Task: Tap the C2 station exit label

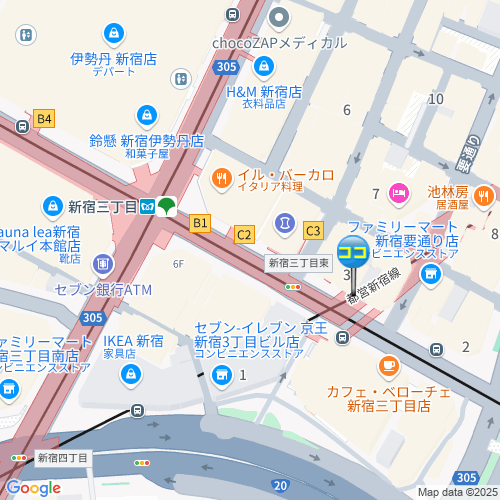Action: 244,235
